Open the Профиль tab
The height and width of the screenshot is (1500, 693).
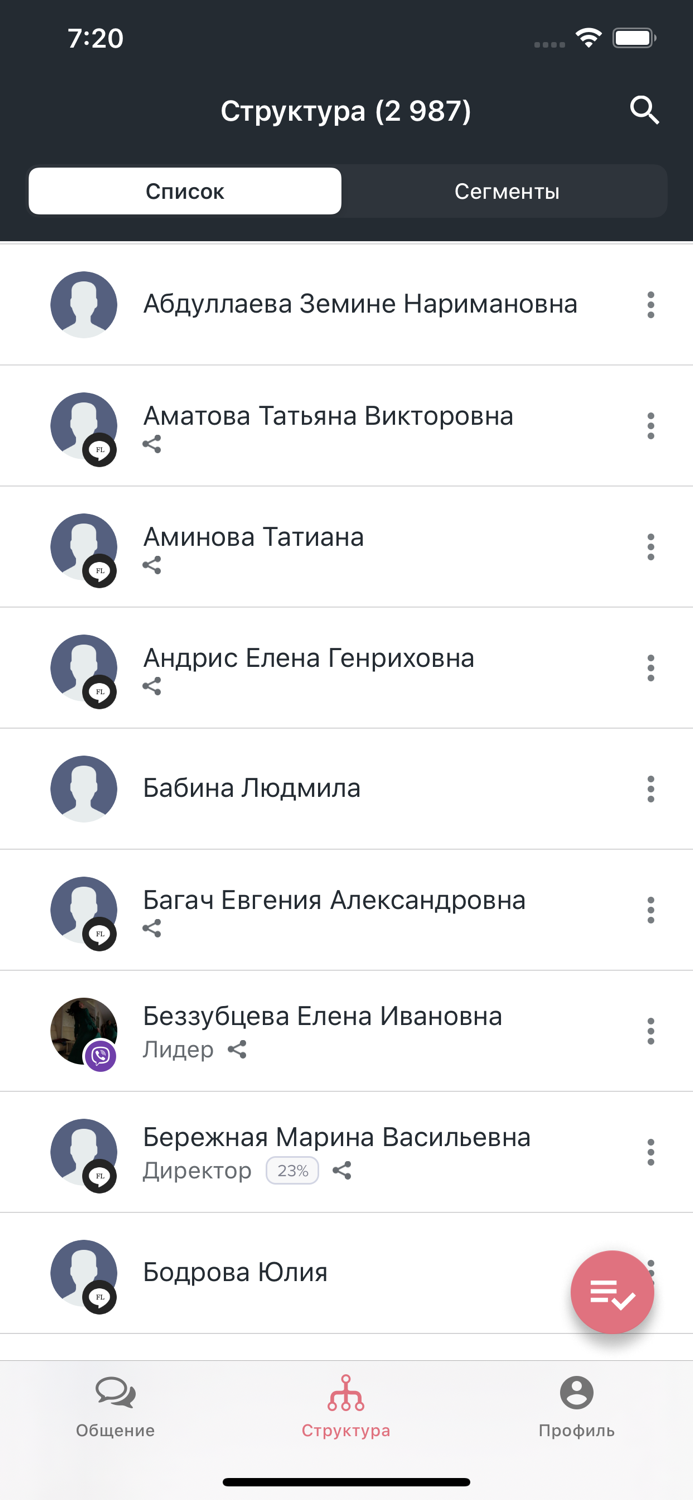[x=576, y=1406]
